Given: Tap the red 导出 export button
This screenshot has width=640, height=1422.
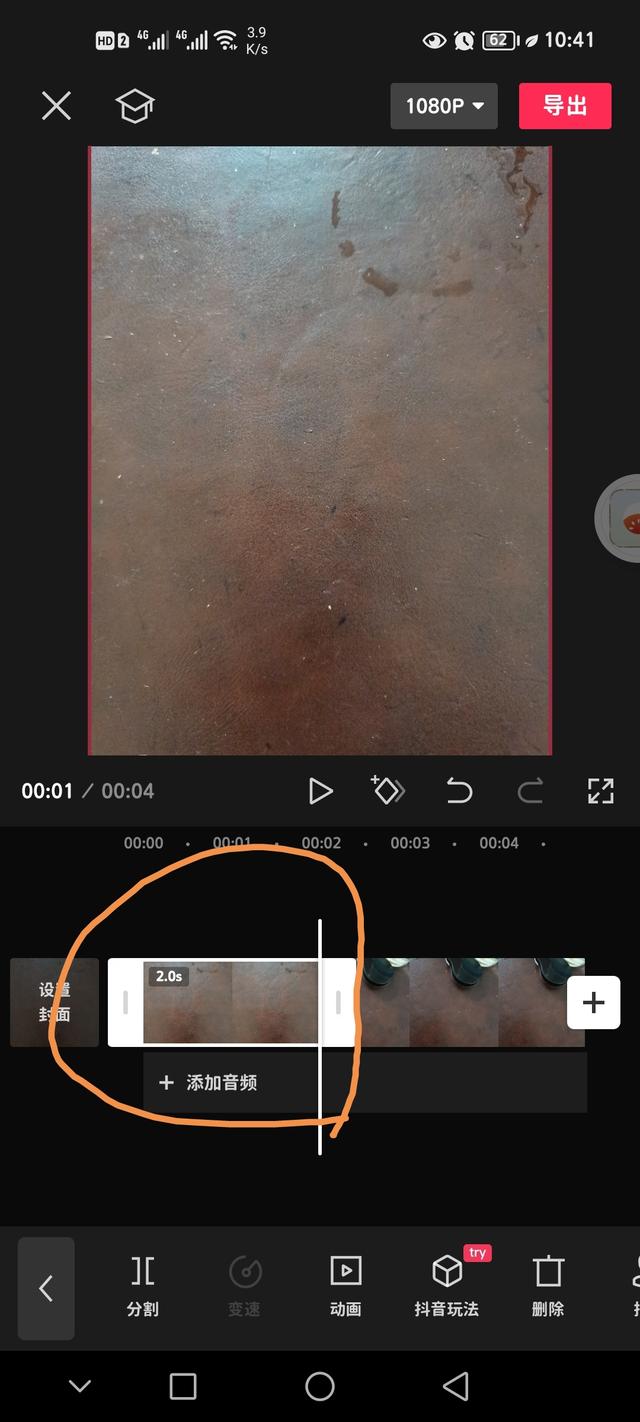Looking at the screenshot, I should [x=565, y=105].
